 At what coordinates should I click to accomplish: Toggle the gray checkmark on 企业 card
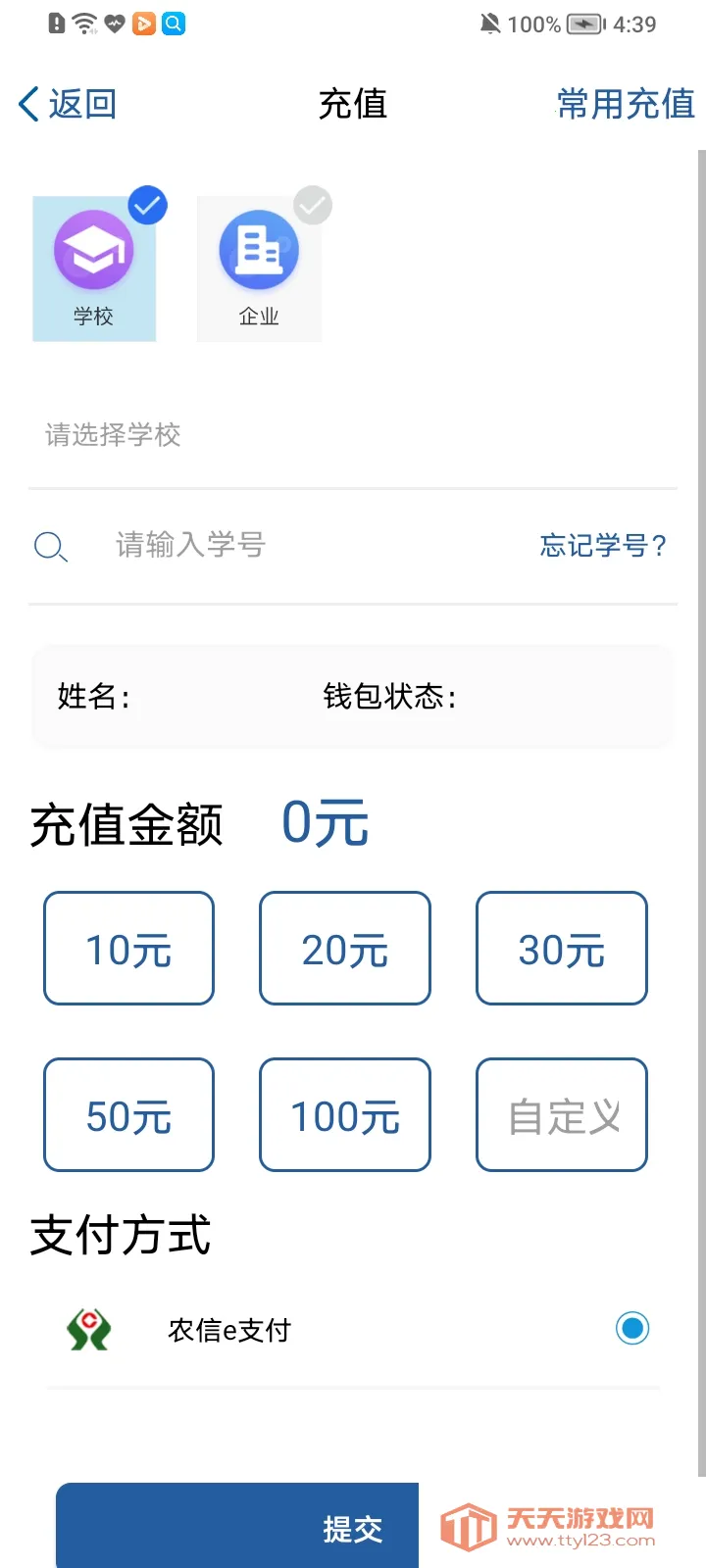click(312, 205)
